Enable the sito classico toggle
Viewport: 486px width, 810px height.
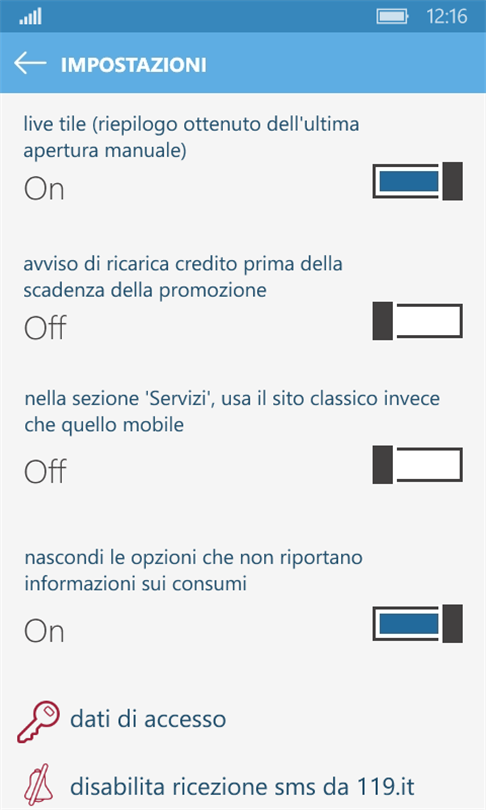point(417,465)
